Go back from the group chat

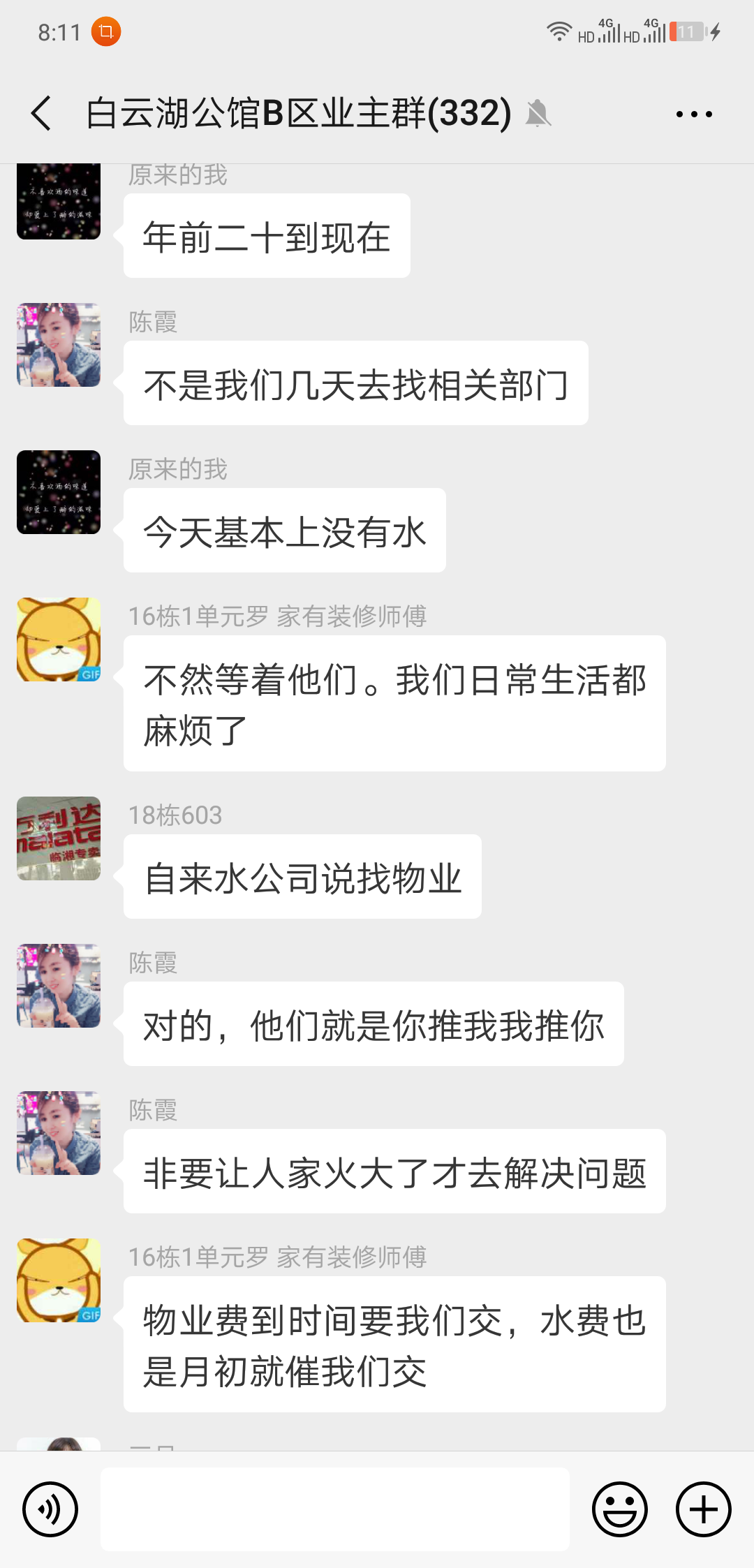[42, 113]
